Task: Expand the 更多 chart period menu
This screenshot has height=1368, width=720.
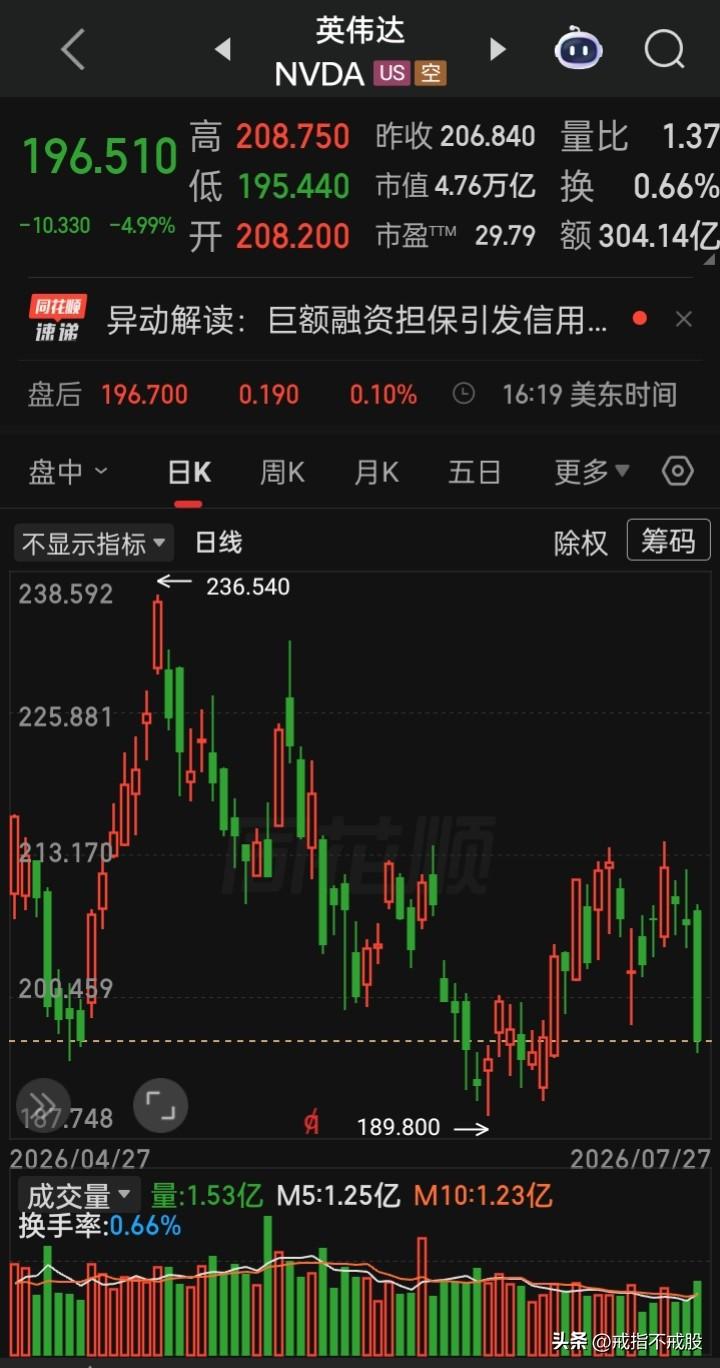Action: click(x=592, y=471)
